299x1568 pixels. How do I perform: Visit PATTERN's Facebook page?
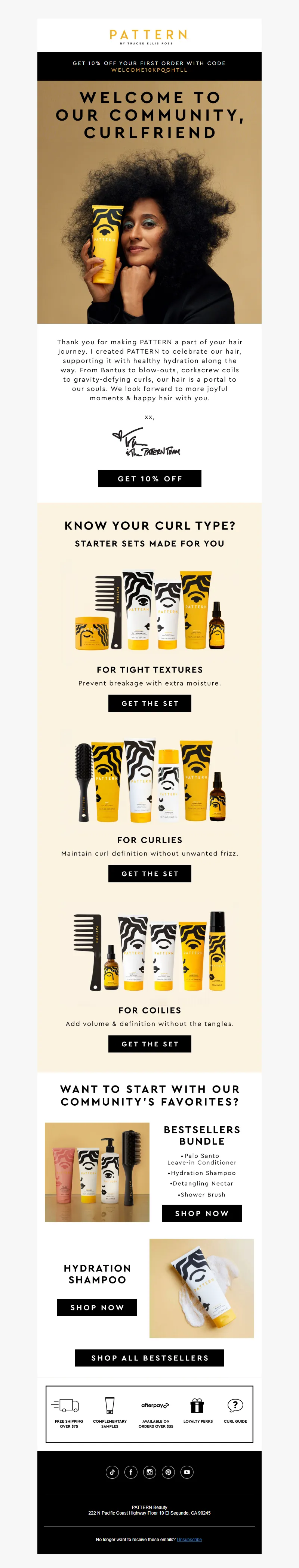click(x=131, y=1472)
